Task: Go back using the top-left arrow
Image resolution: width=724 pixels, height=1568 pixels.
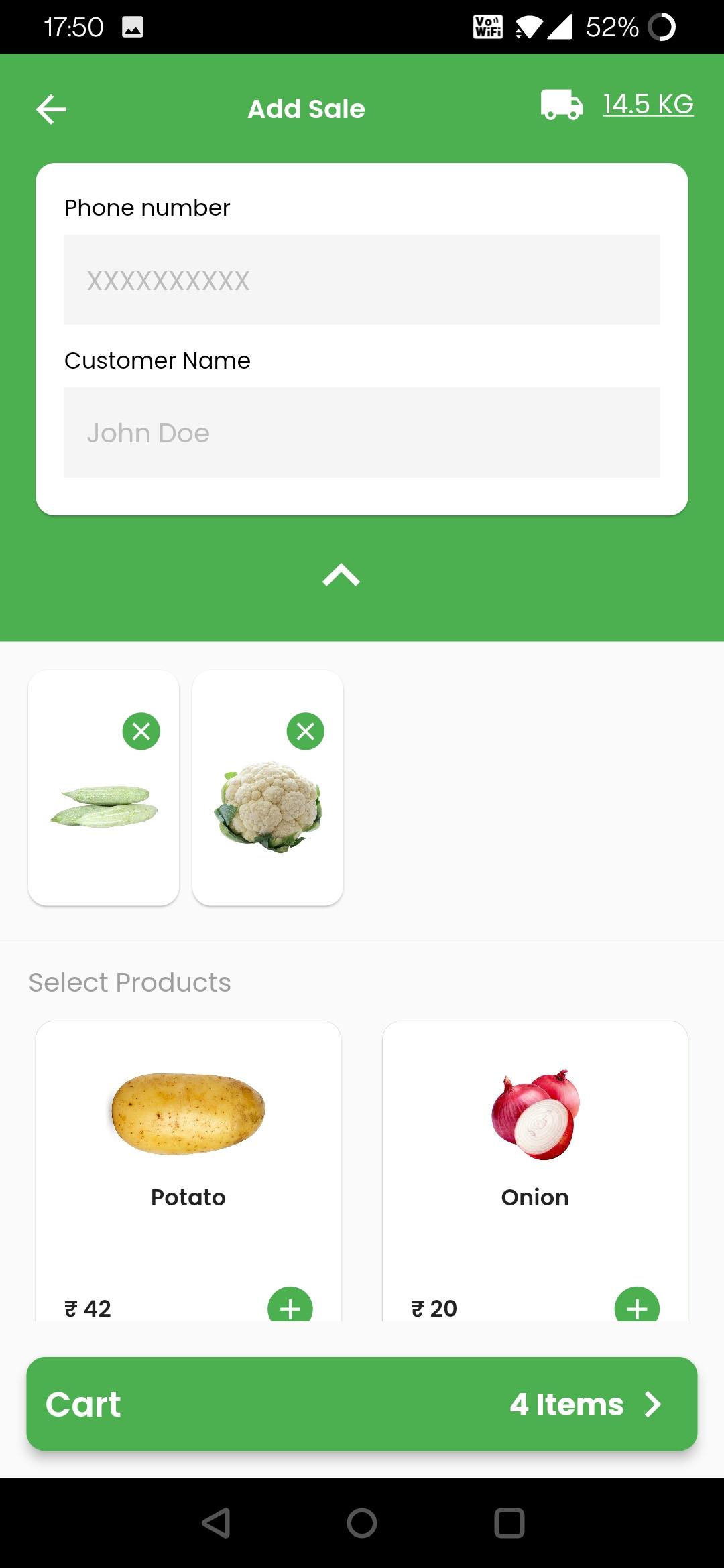Action: pos(51,109)
